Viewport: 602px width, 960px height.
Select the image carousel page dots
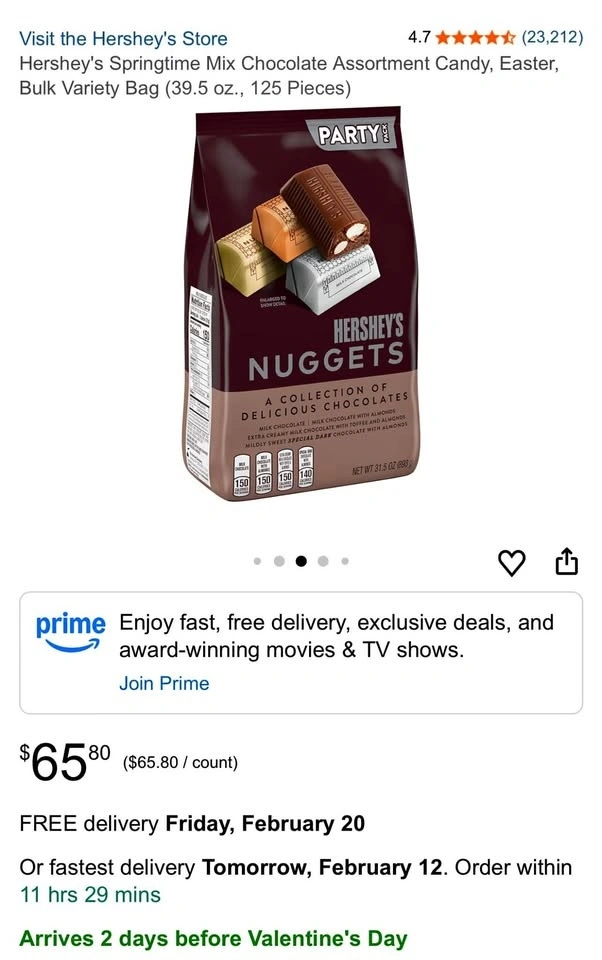click(x=300, y=561)
